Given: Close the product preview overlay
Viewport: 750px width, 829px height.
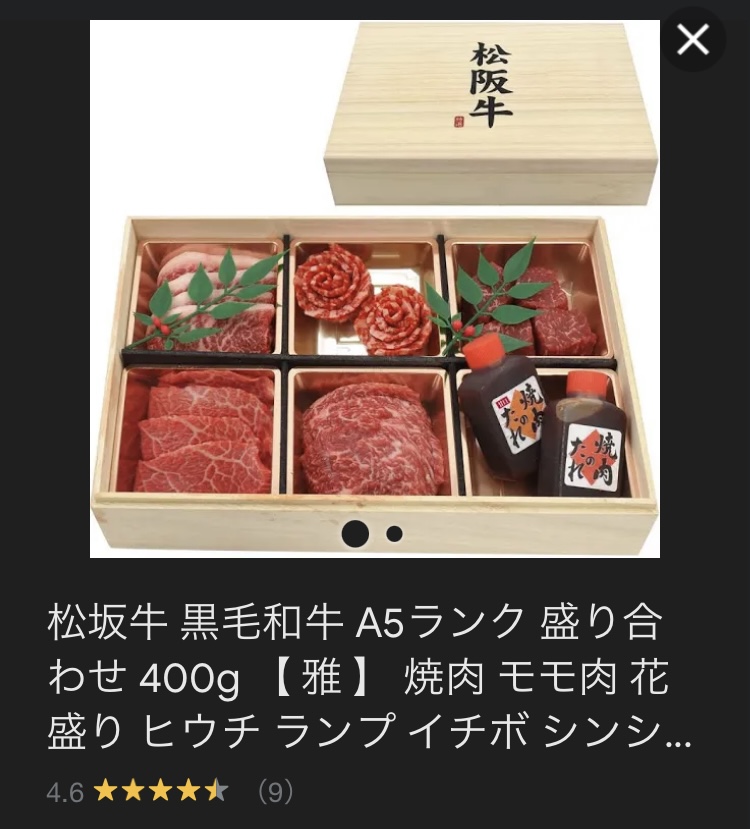Looking at the screenshot, I should pyautogui.click(x=693, y=40).
